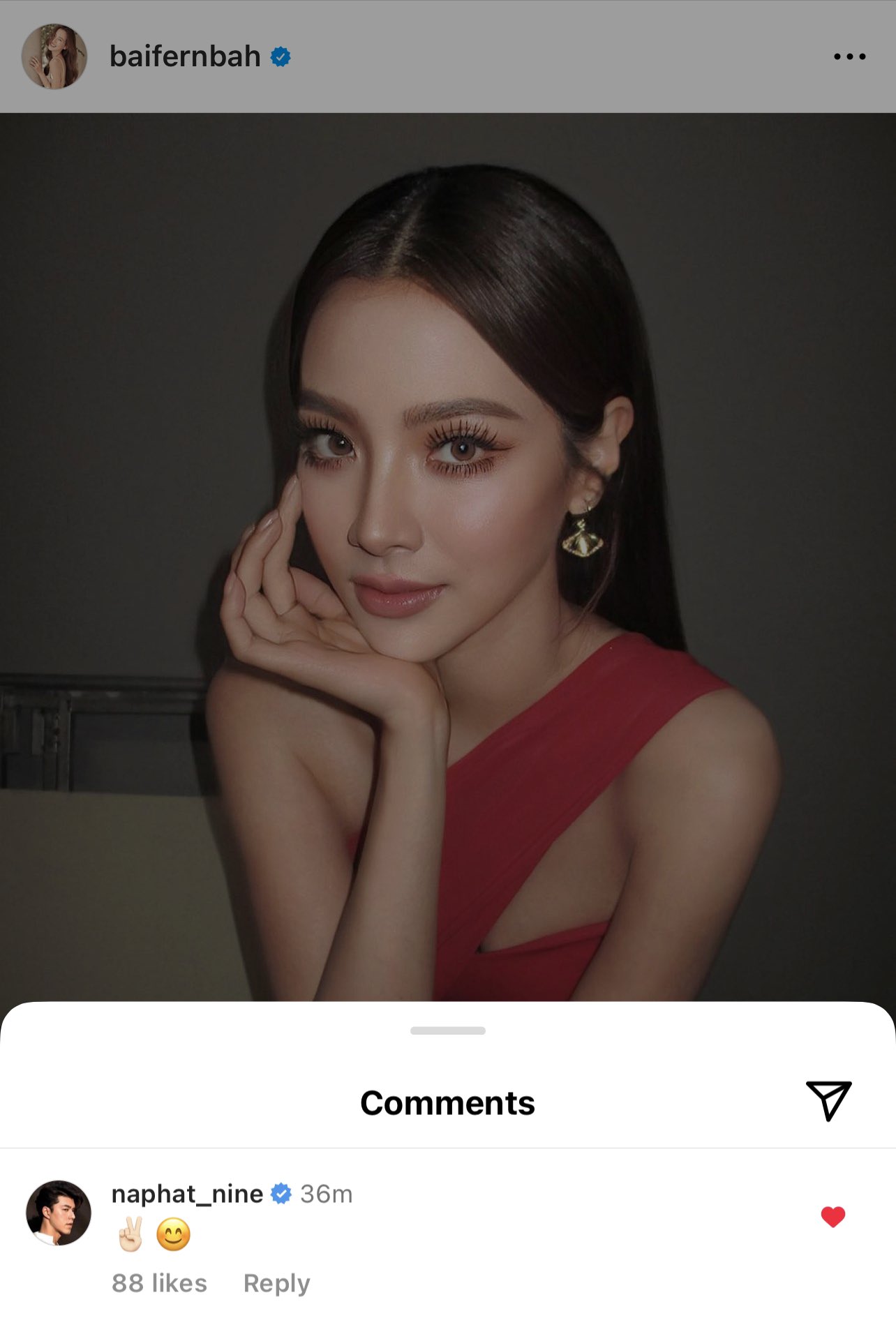
Task: Share the post via the paper plane icon
Action: tap(828, 1101)
